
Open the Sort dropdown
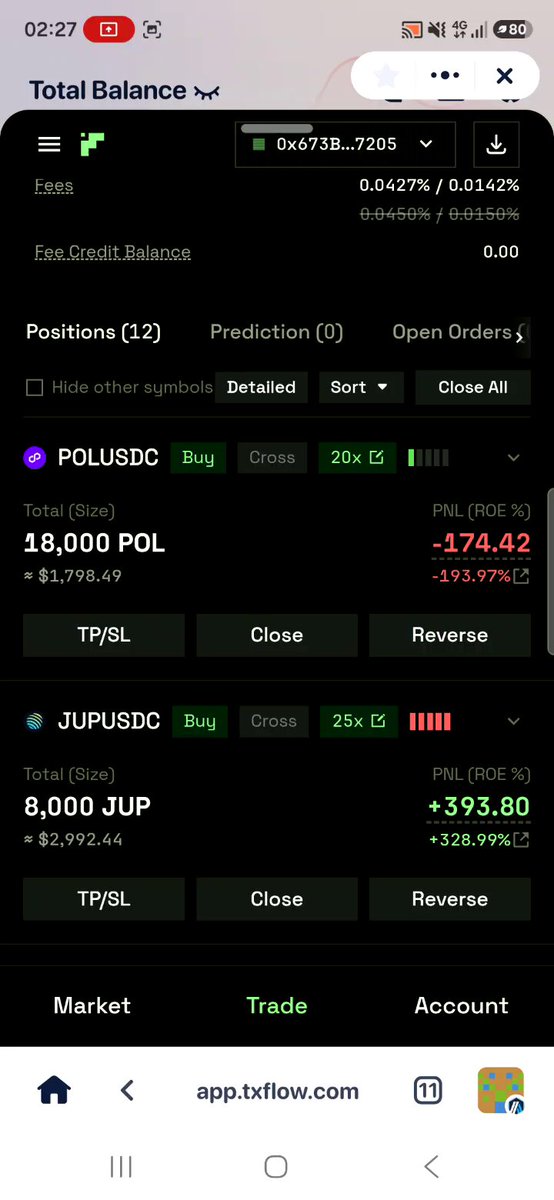click(360, 387)
